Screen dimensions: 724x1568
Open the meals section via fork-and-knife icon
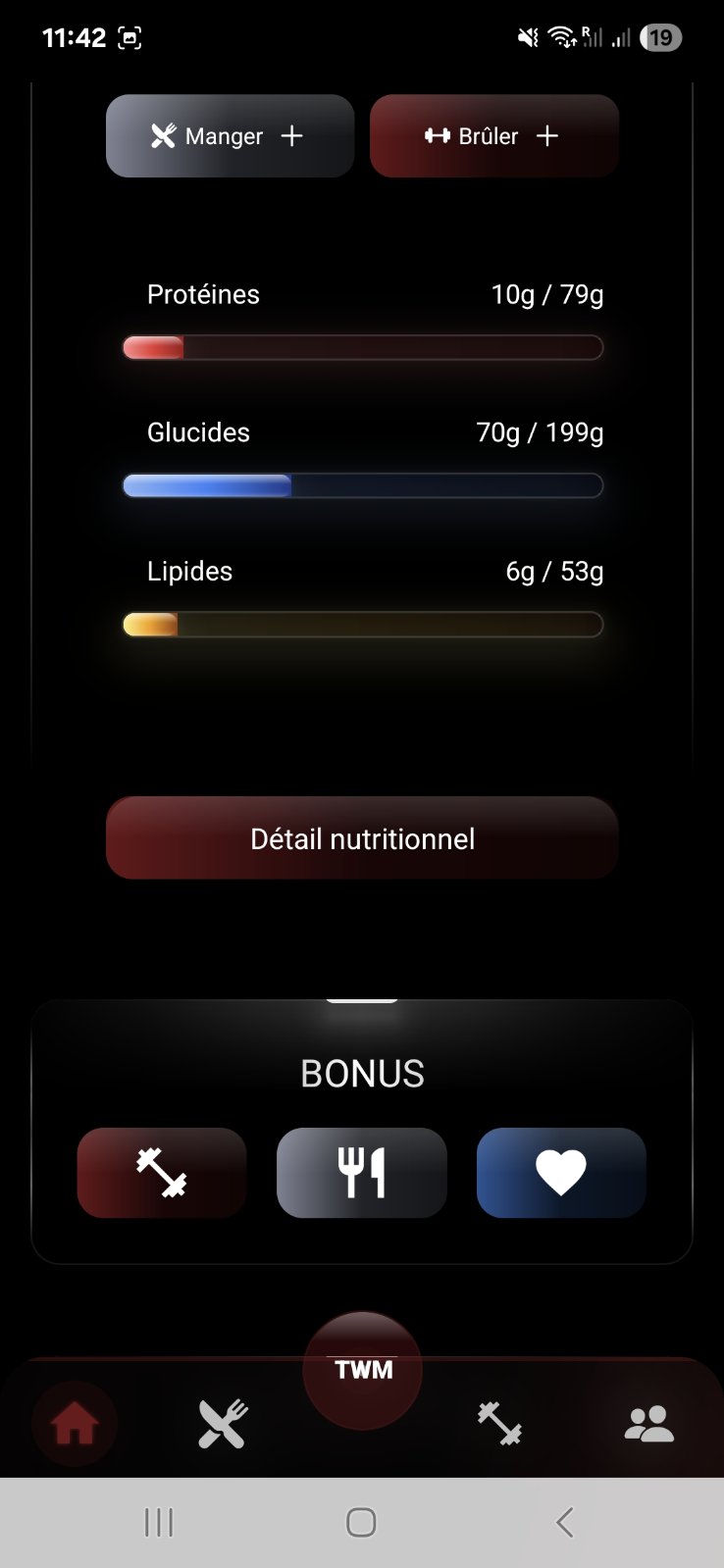(221, 1424)
